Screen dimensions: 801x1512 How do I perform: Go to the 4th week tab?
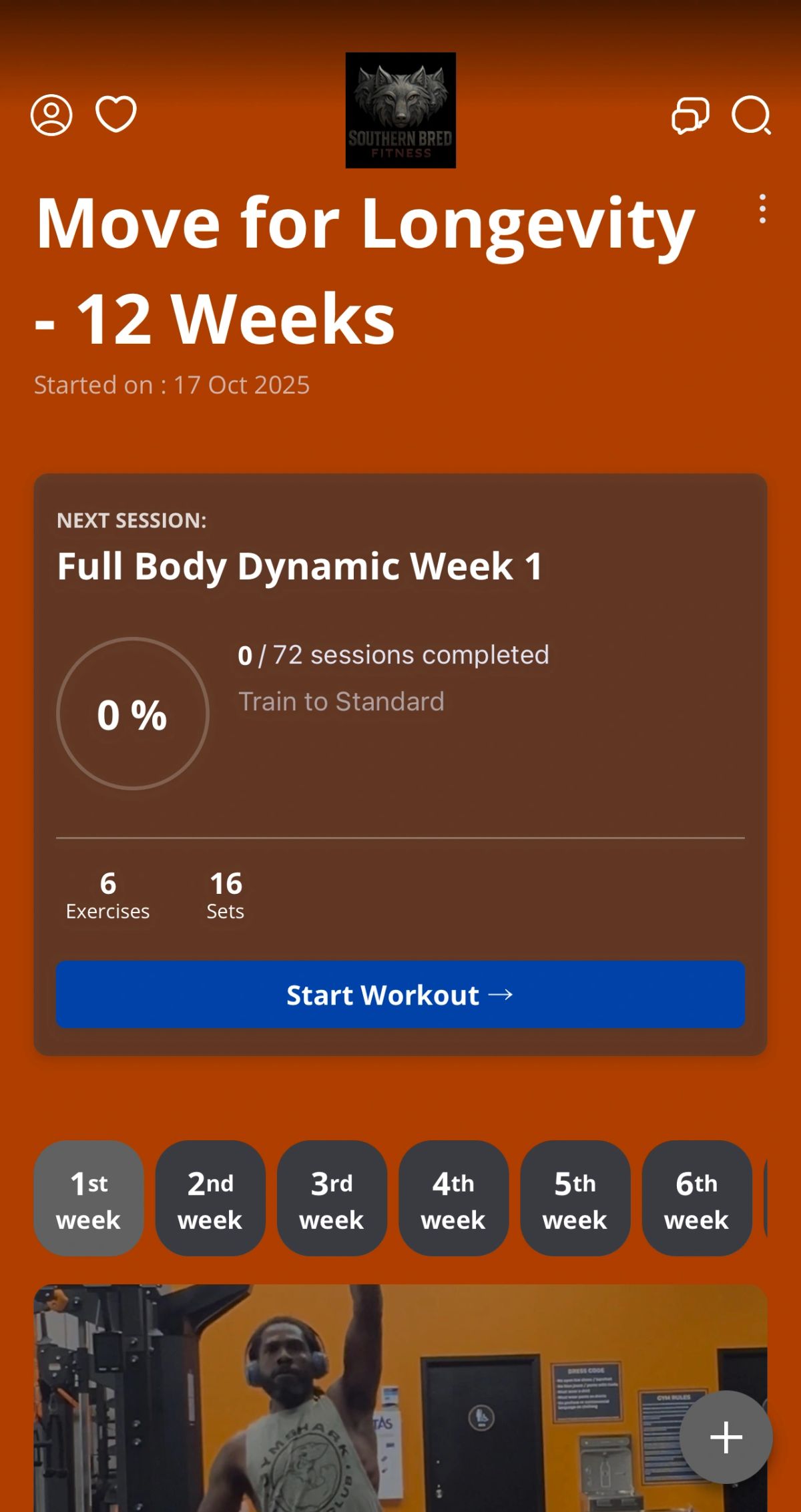click(453, 1198)
